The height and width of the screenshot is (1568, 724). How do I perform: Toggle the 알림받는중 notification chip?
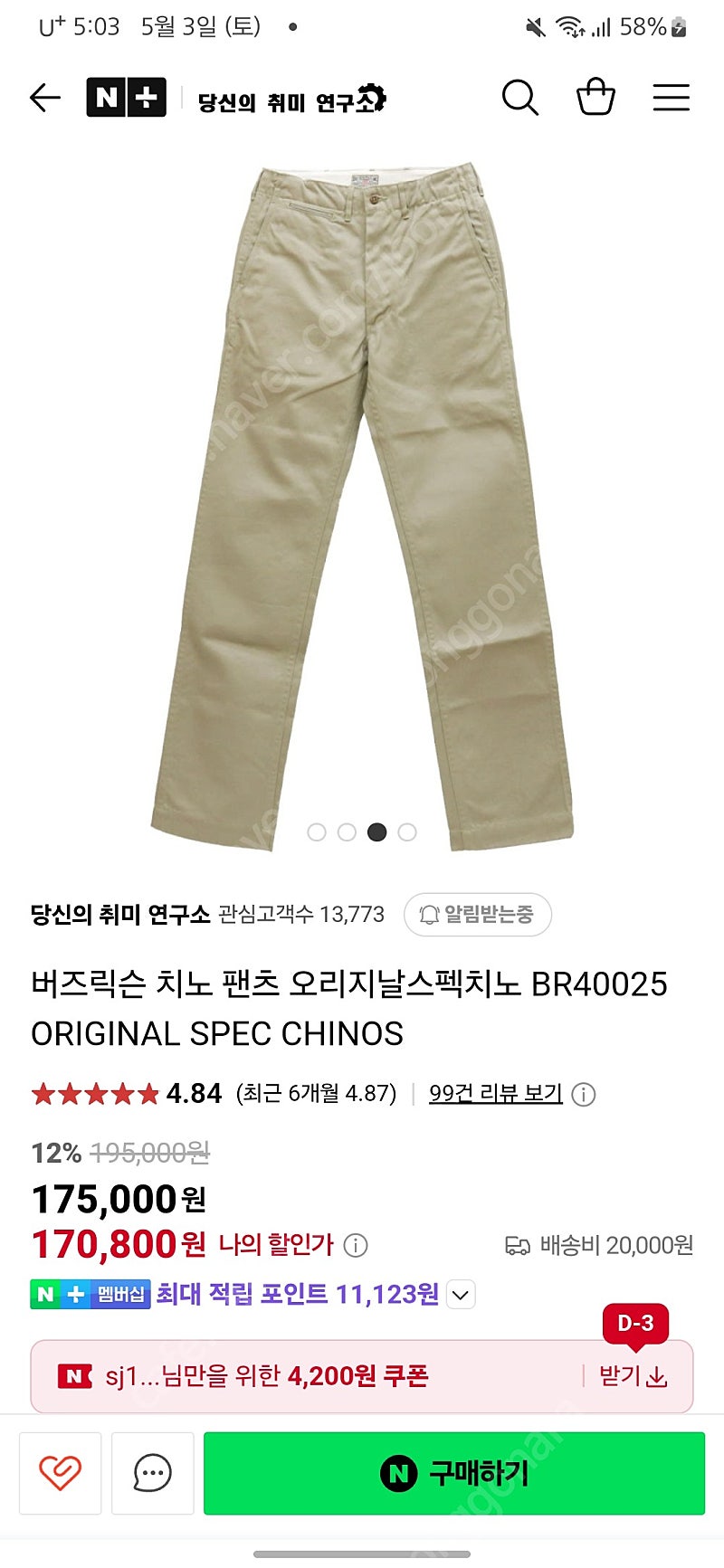click(477, 915)
